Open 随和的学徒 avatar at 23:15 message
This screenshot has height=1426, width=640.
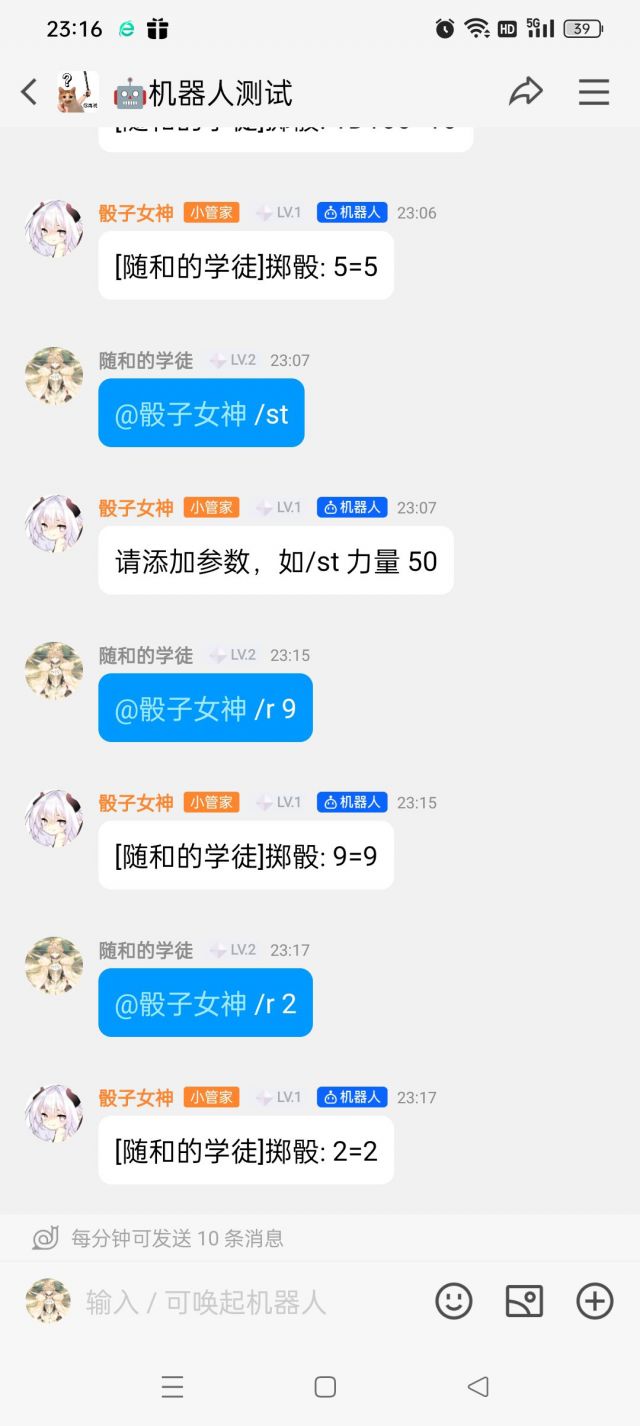pos(54,671)
